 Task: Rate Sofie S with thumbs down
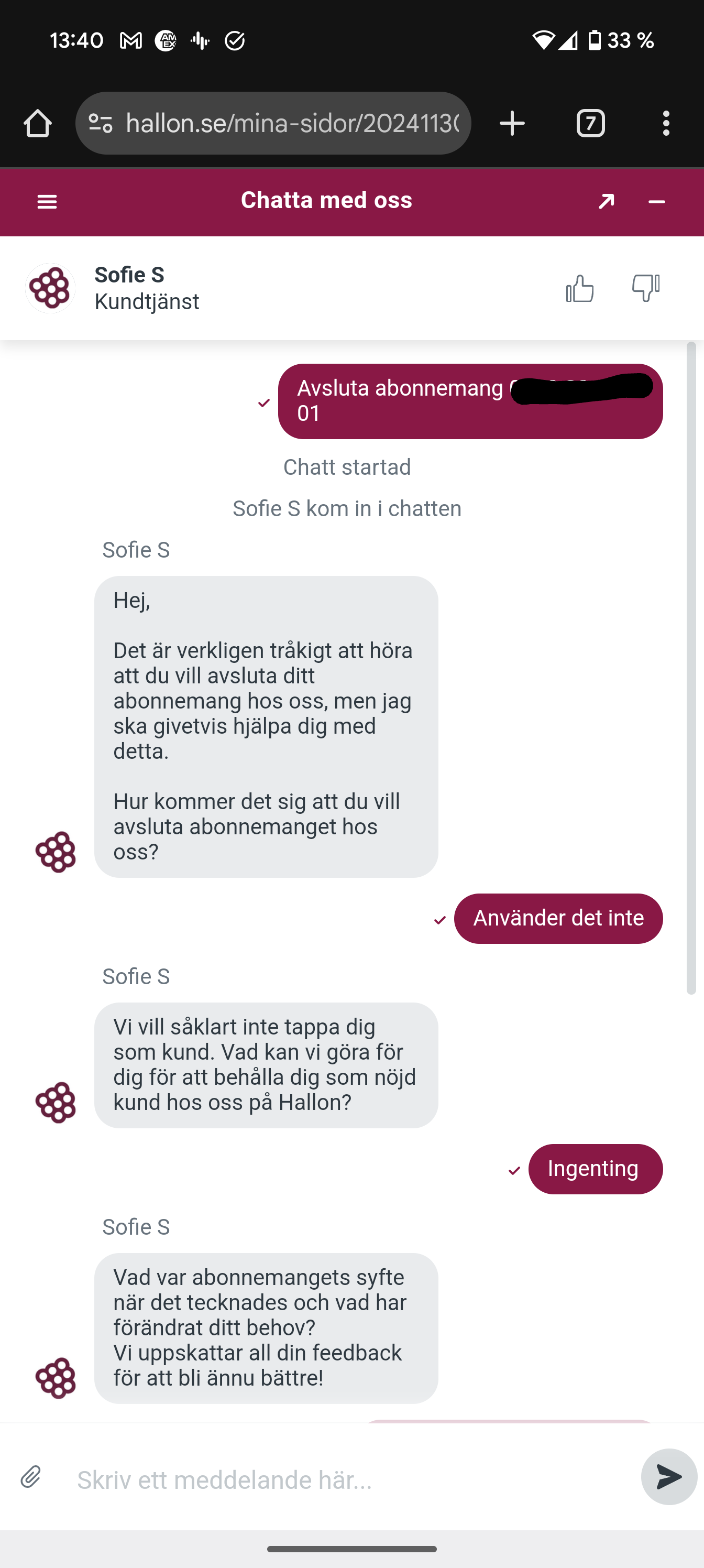(645, 288)
